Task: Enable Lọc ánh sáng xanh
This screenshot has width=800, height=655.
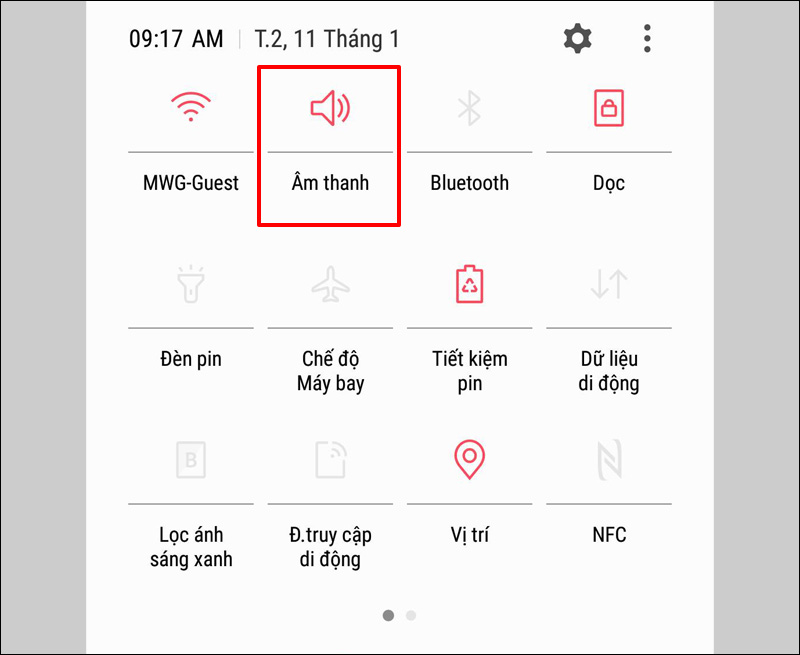Action: click(190, 460)
